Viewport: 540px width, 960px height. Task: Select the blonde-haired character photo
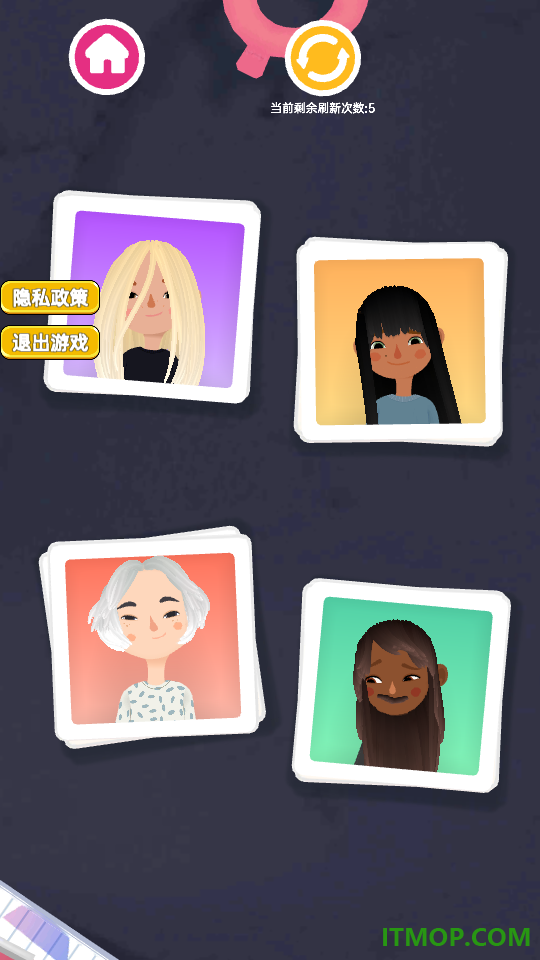(x=153, y=298)
